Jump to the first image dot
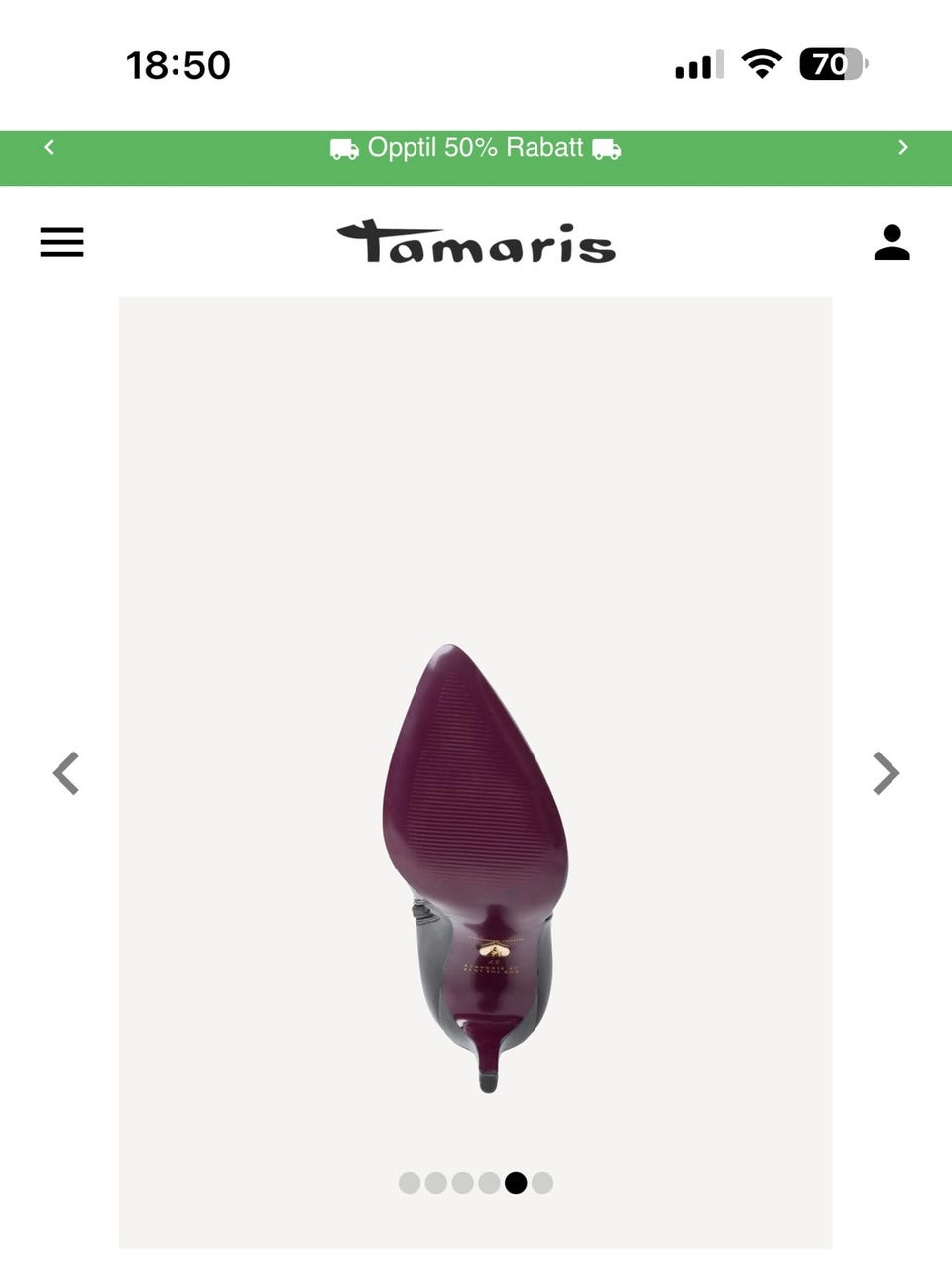This screenshot has width=952, height=1275. pyautogui.click(x=409, y=1183)
